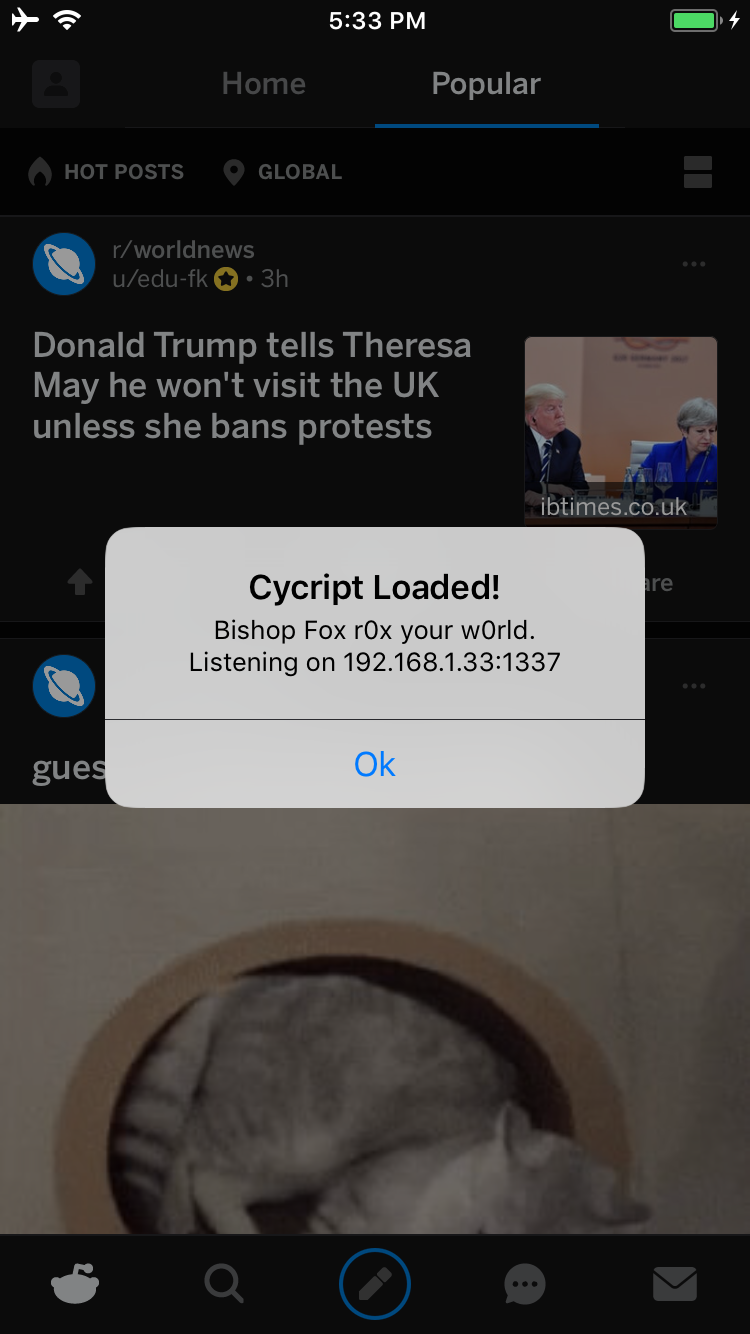The width and height of the screenshot is (750, 1334).
Task: Open the ibtimes.co.uk article thumbnail
Action: (620, 430)
